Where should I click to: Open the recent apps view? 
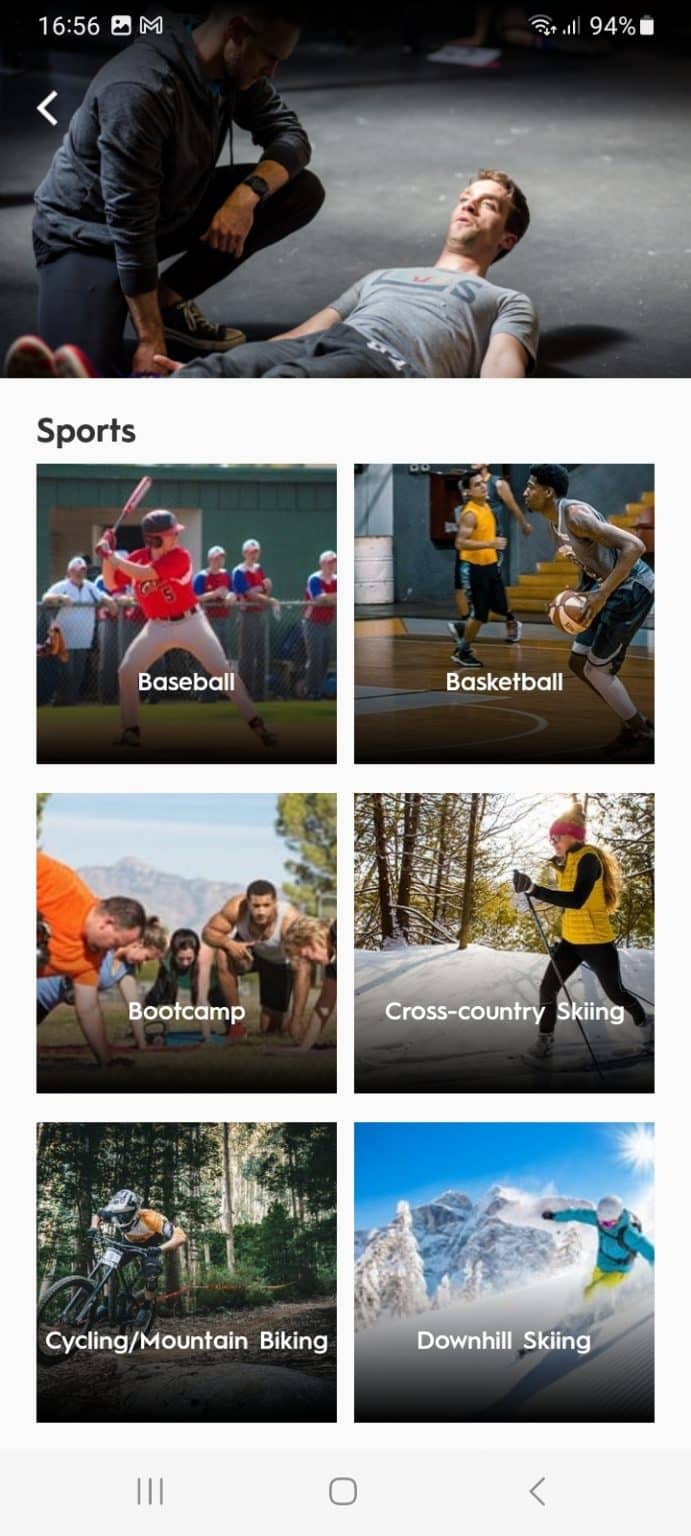[150, 1491]
